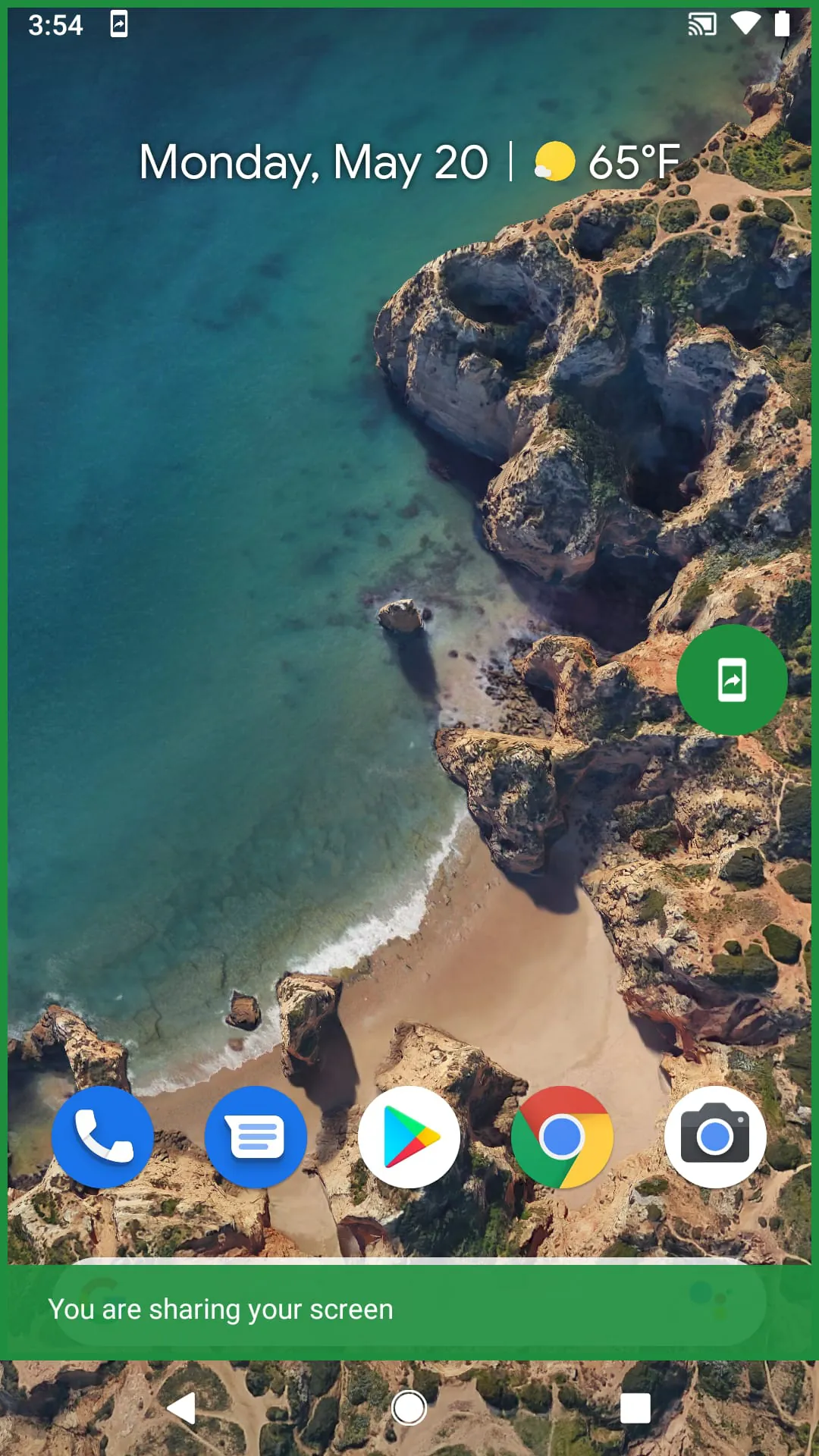This screenshot has height=1456, width=819.
Task: Open the Camera app
Action: click(715, 1137)
